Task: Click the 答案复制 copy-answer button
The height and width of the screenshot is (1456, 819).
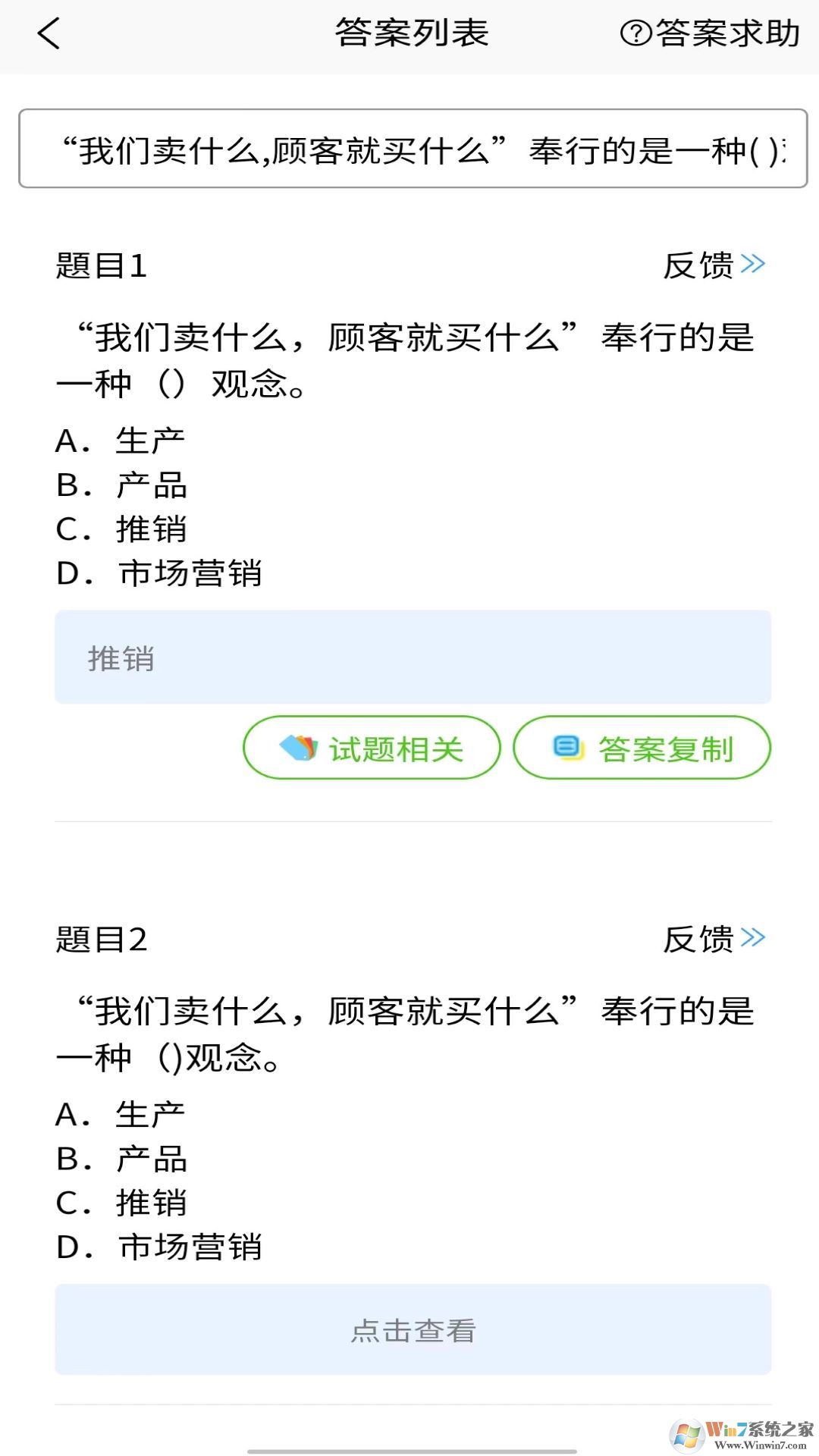Action: point(641,748)
